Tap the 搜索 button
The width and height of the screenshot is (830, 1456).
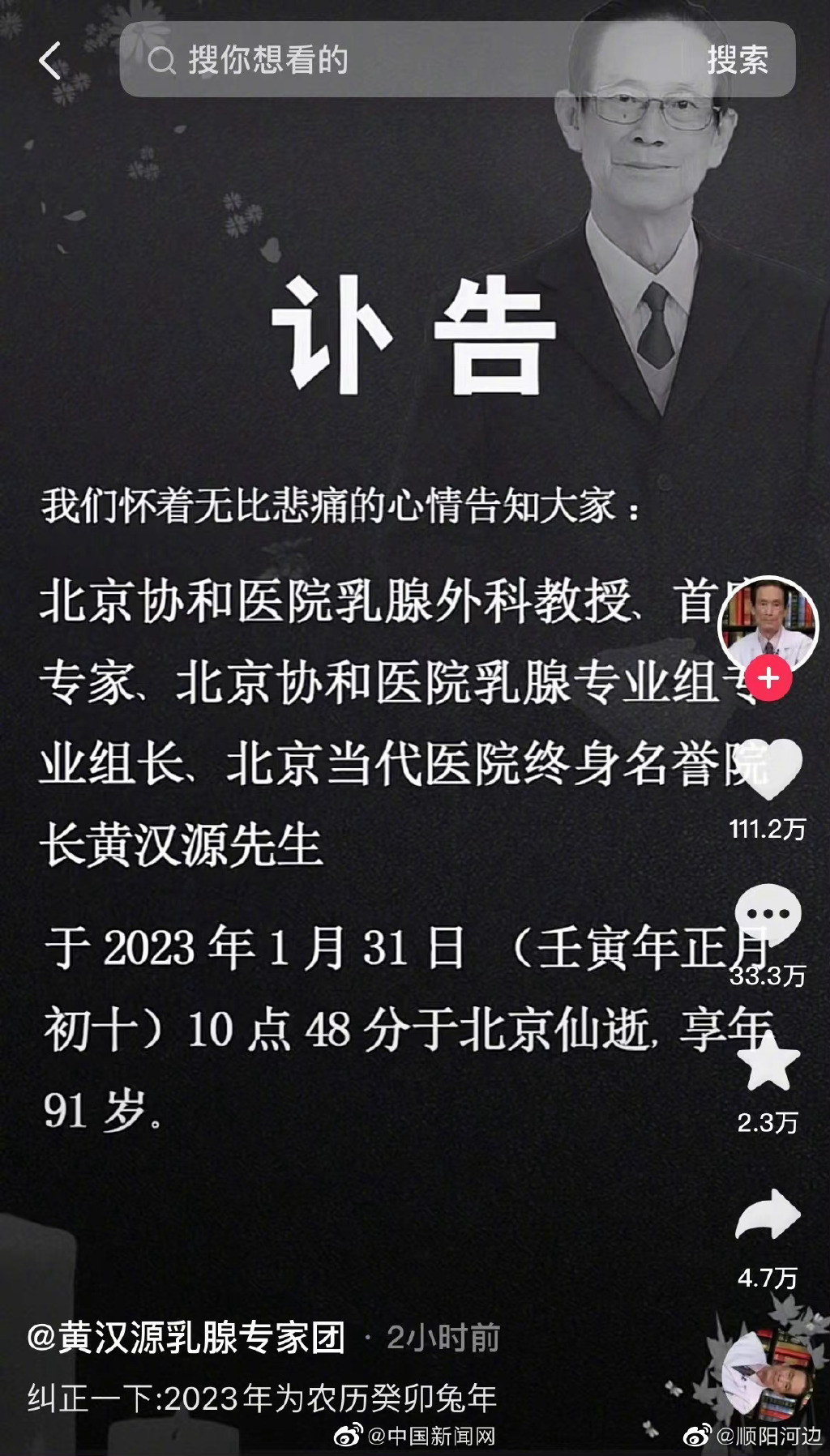tap(737, 60)
